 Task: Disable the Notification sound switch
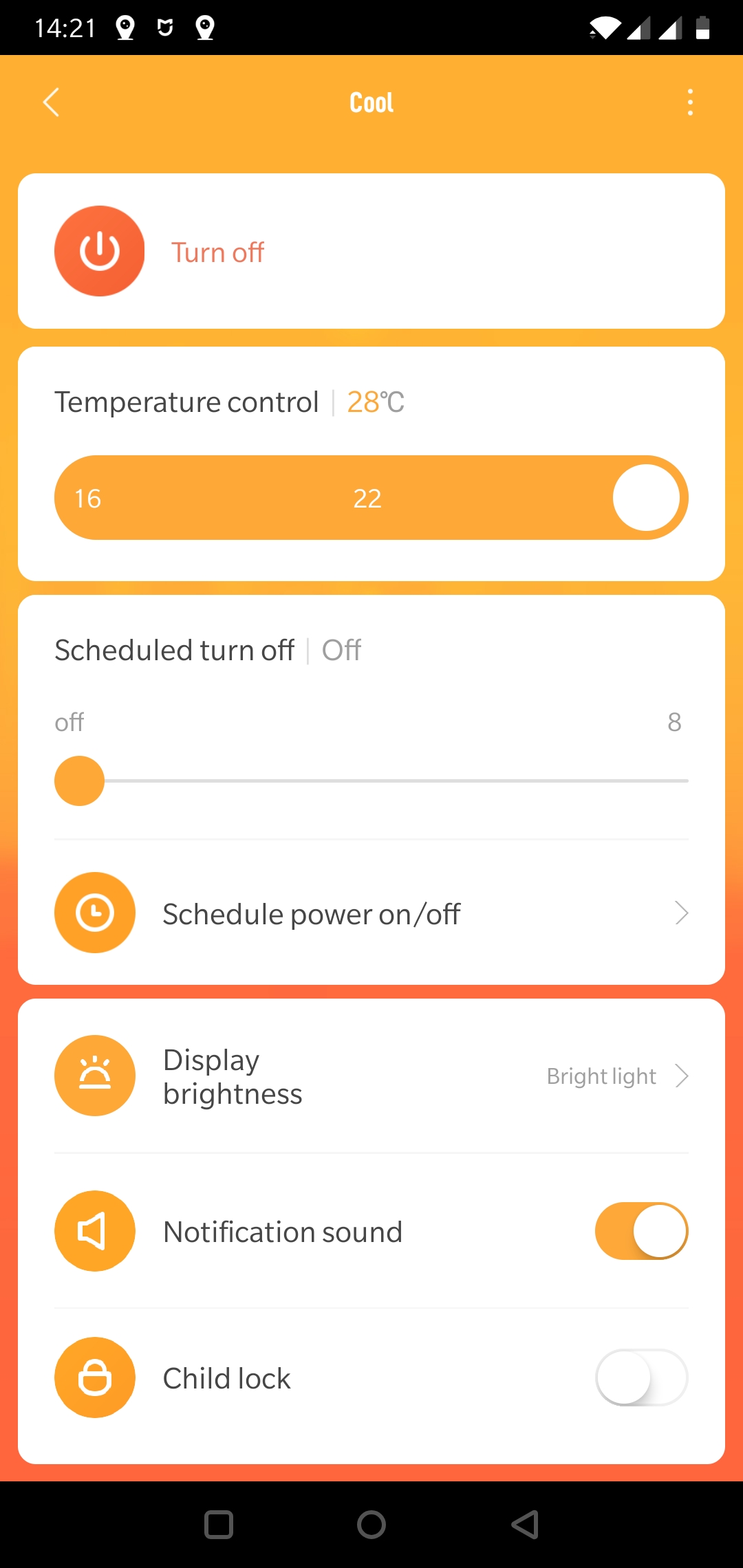point(641,1231)
